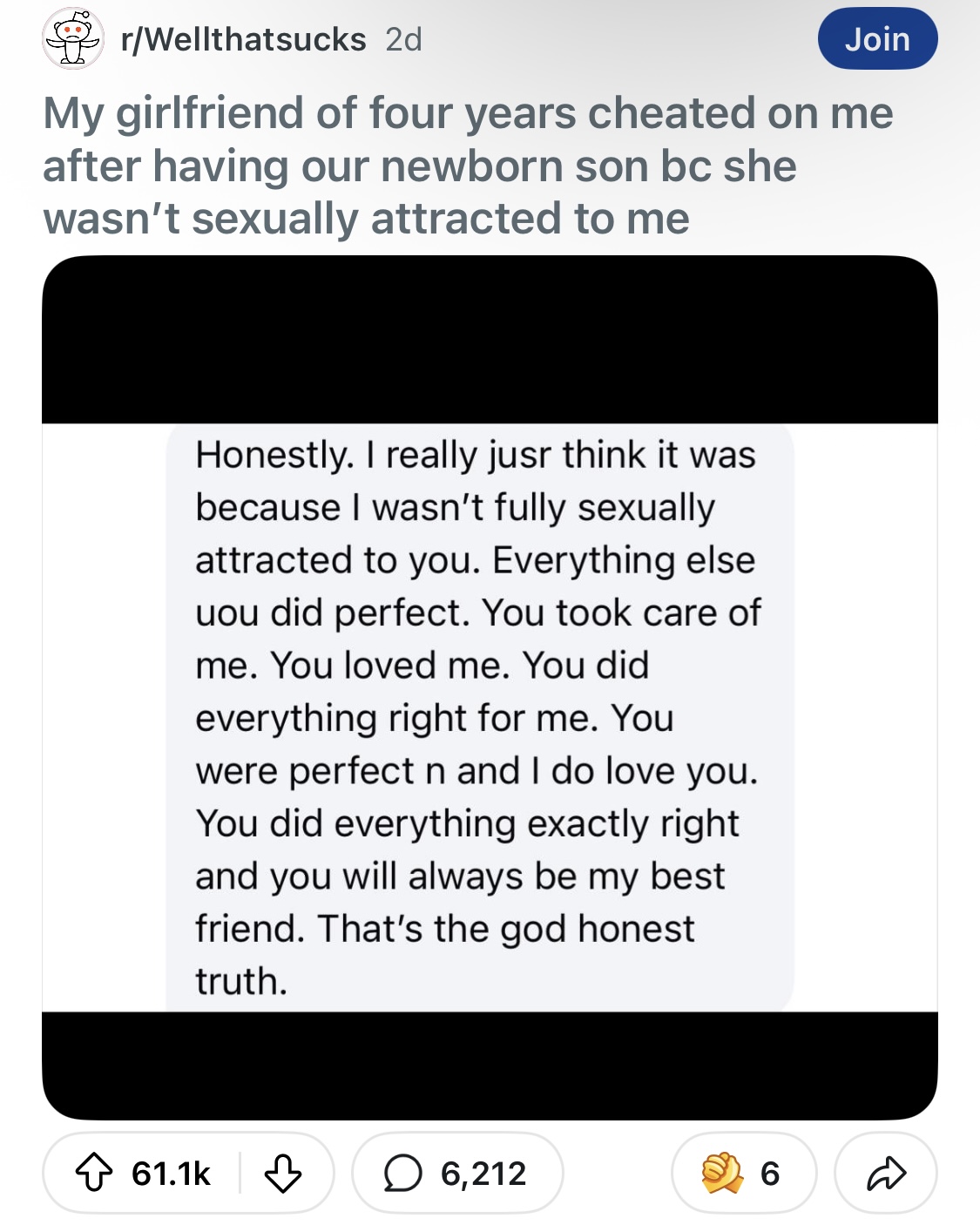Downvote this post

point(282,1173)
